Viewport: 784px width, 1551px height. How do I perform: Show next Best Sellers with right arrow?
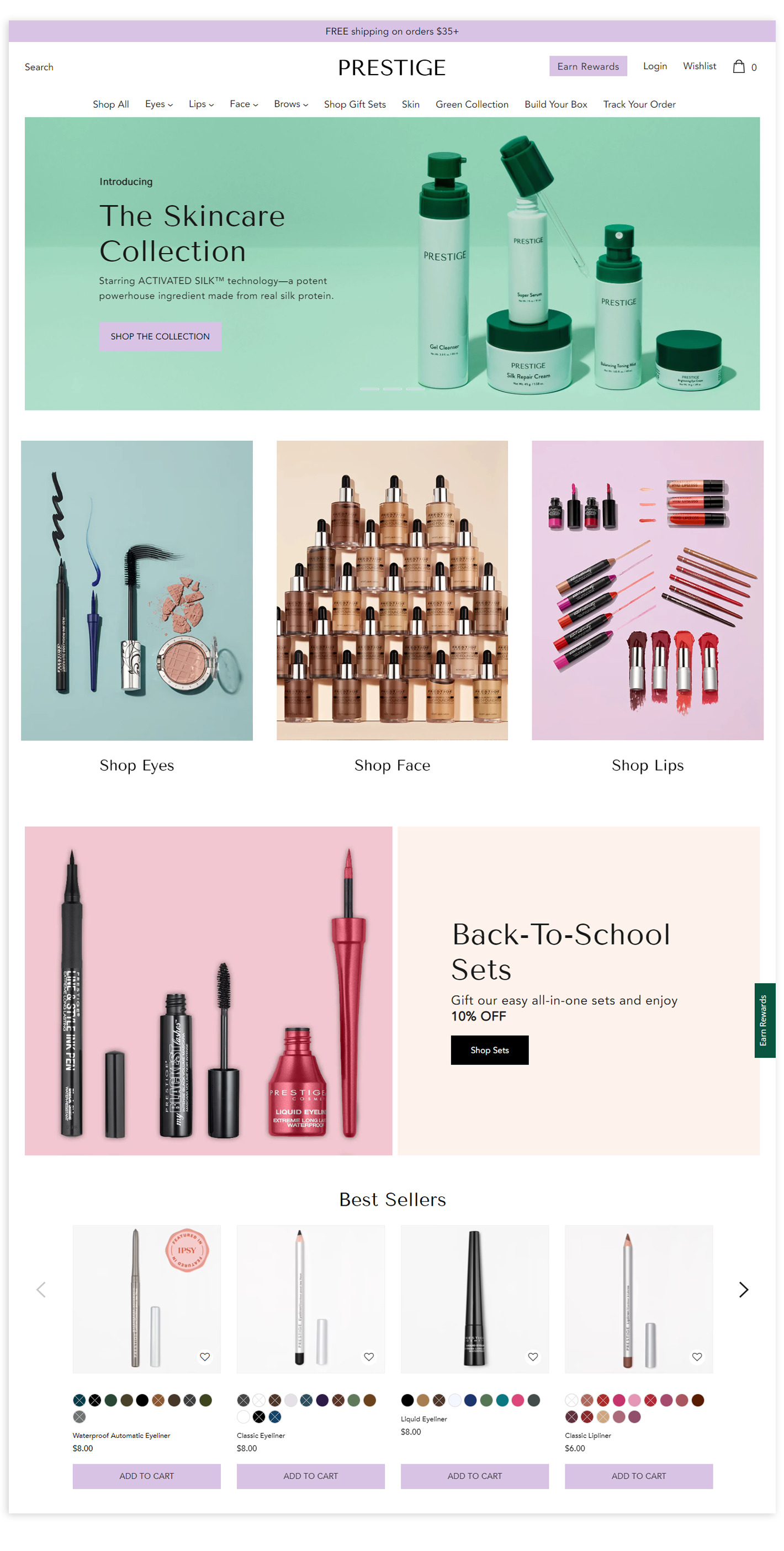(x=743, y=1289)
